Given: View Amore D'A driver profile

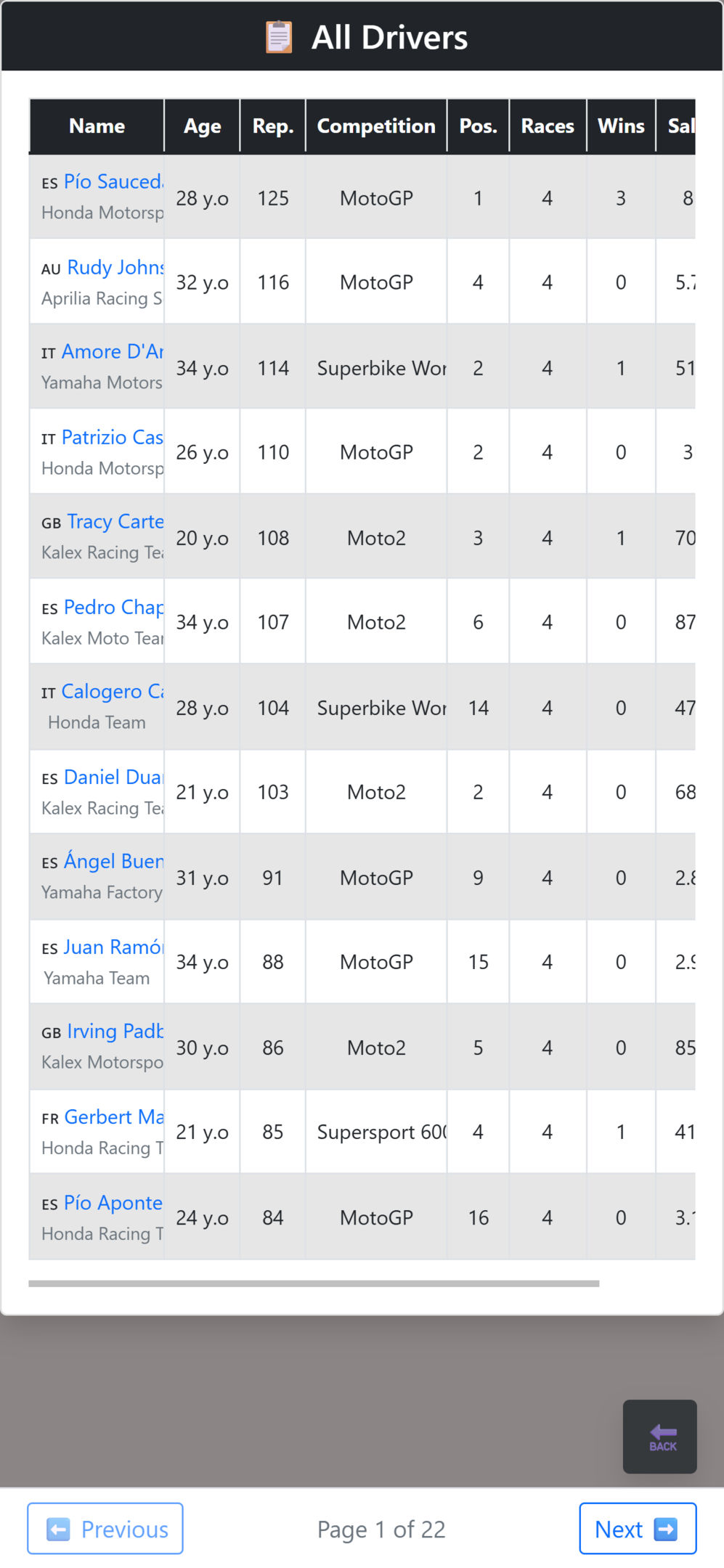Looking at the screenshot, I should [x=113, y=351].
